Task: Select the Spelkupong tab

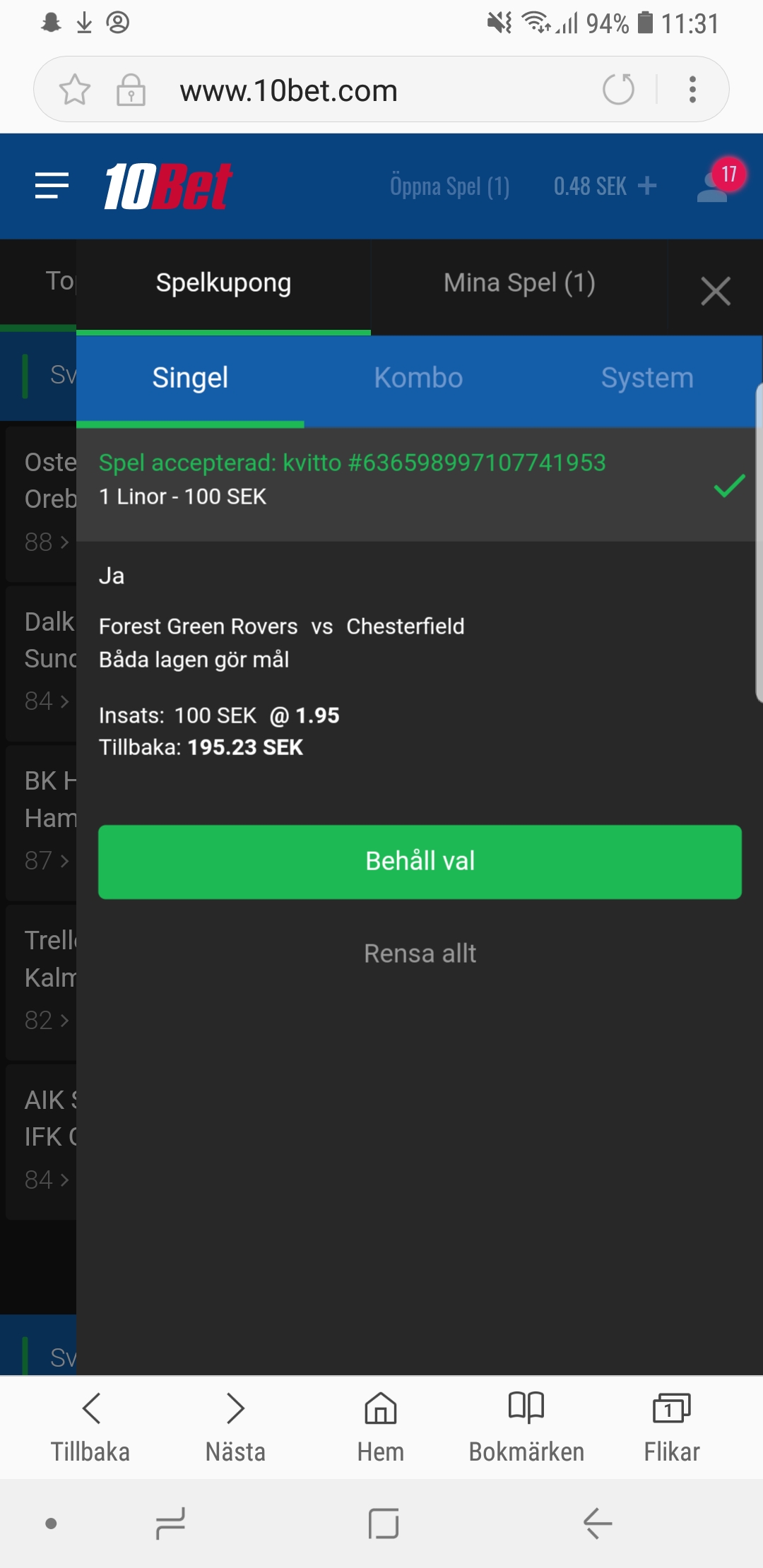Action: pos(223,283)
